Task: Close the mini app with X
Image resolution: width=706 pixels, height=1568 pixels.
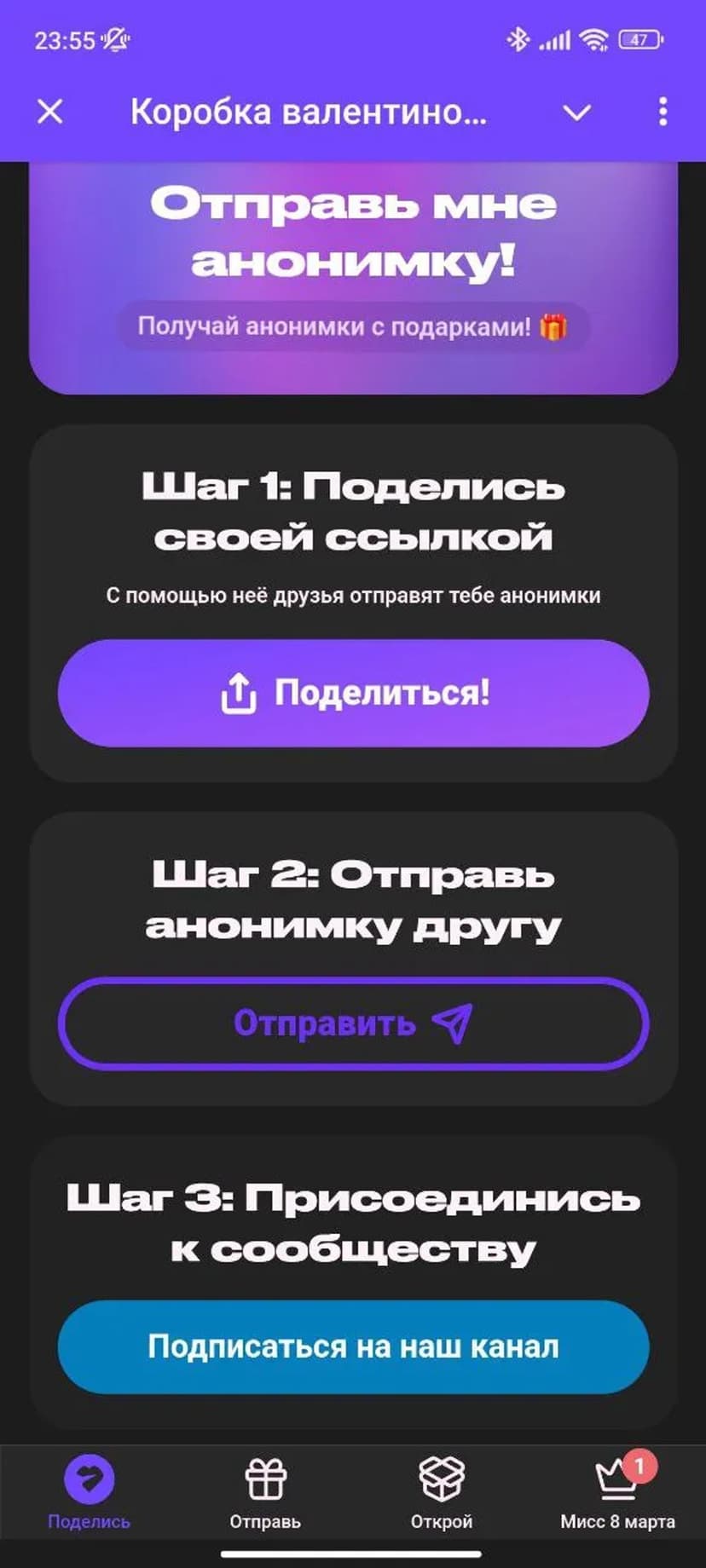Action: tap(50, 112)
